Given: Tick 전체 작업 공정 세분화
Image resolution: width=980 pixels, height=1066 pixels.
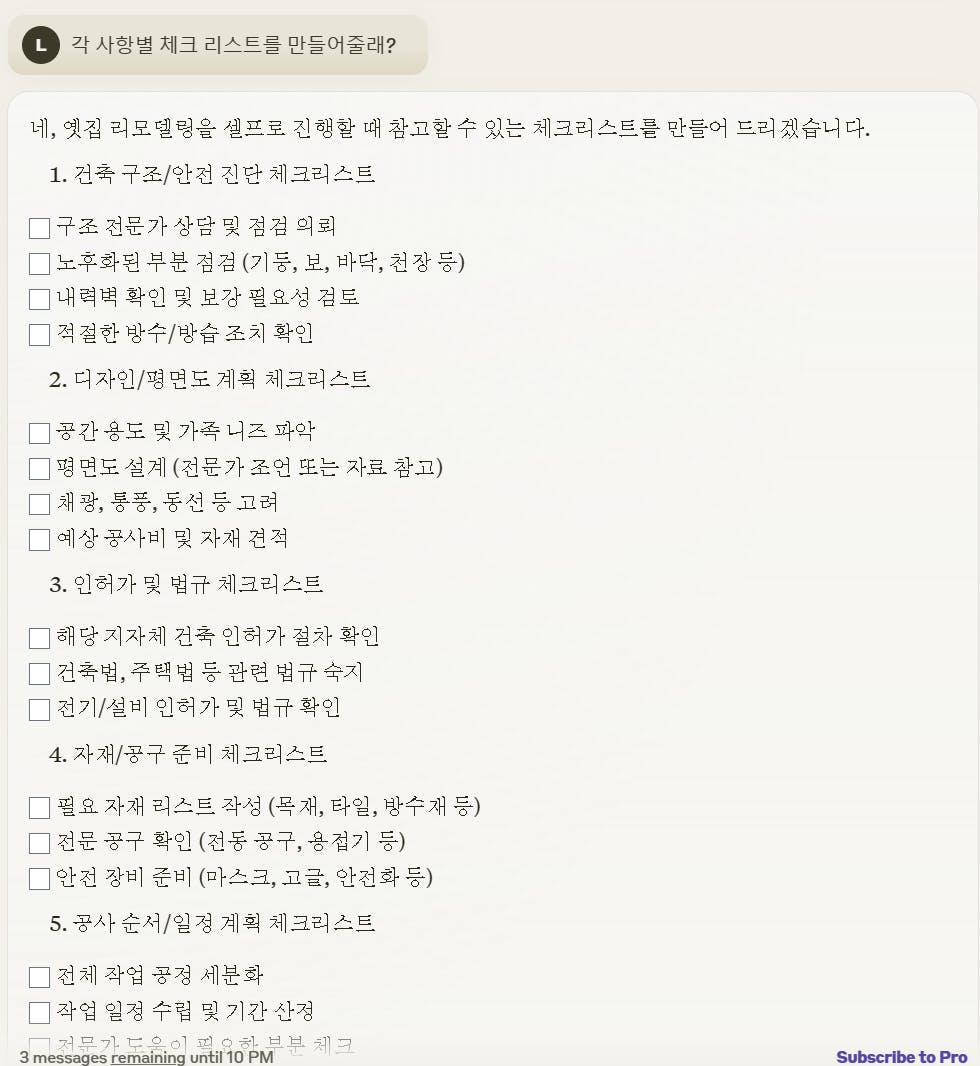Looking at the screenshot, I should [x=39, y=977].
